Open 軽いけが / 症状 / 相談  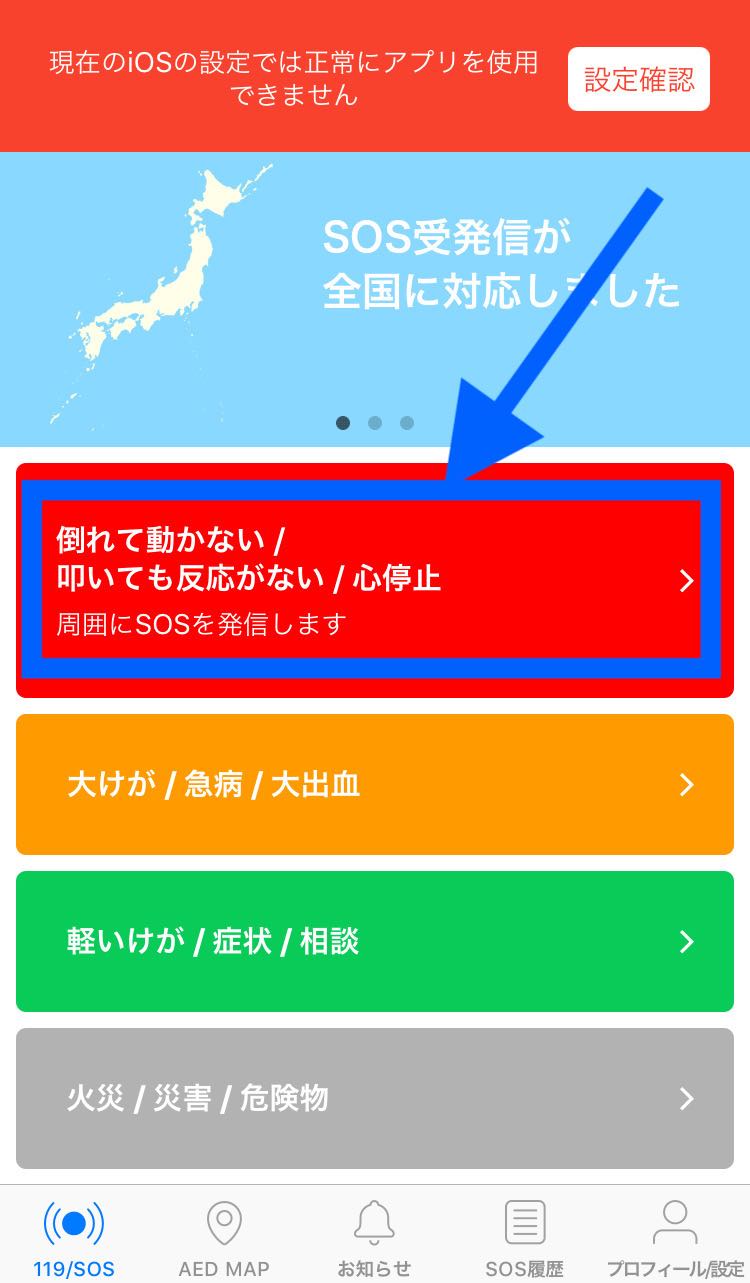(x=375, y=941)
